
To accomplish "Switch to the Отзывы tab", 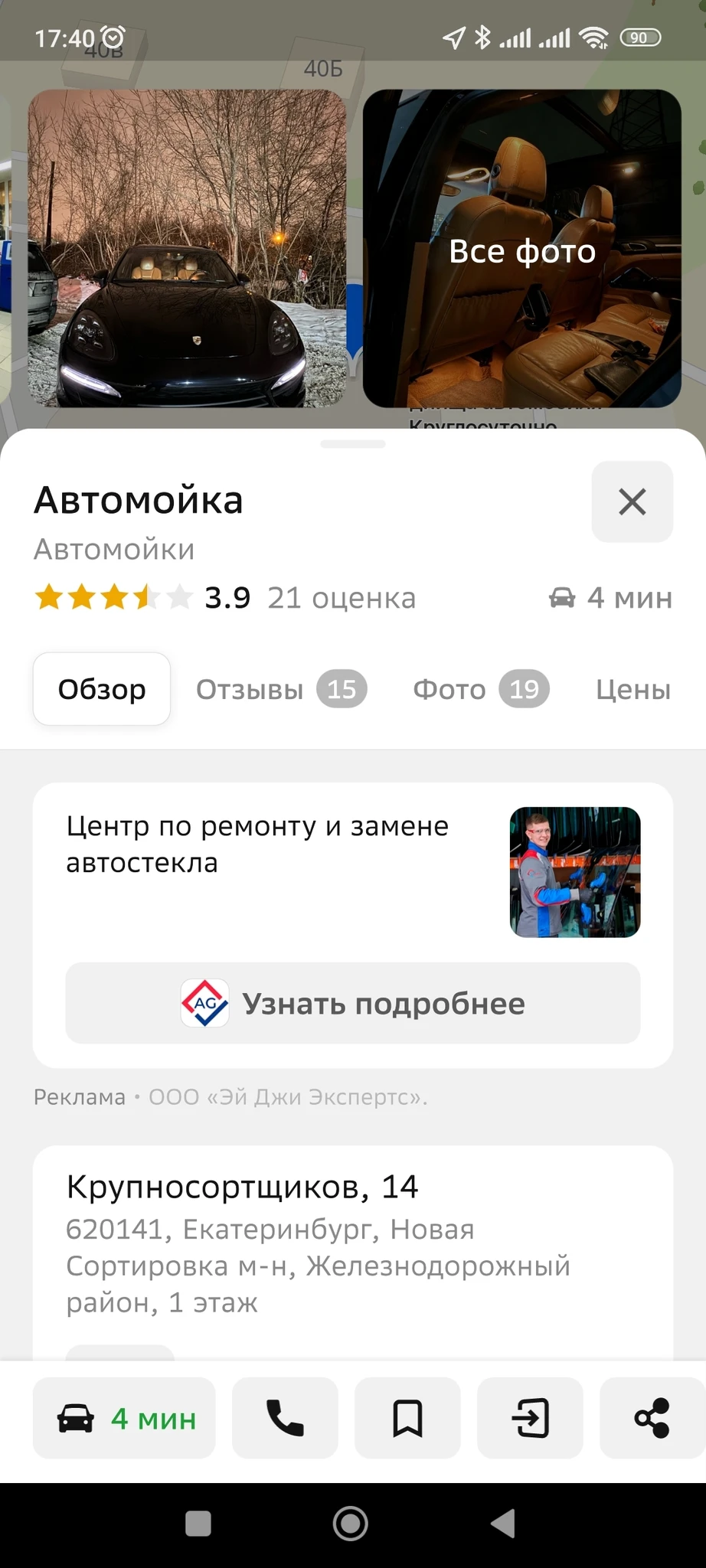I will 280,689.
